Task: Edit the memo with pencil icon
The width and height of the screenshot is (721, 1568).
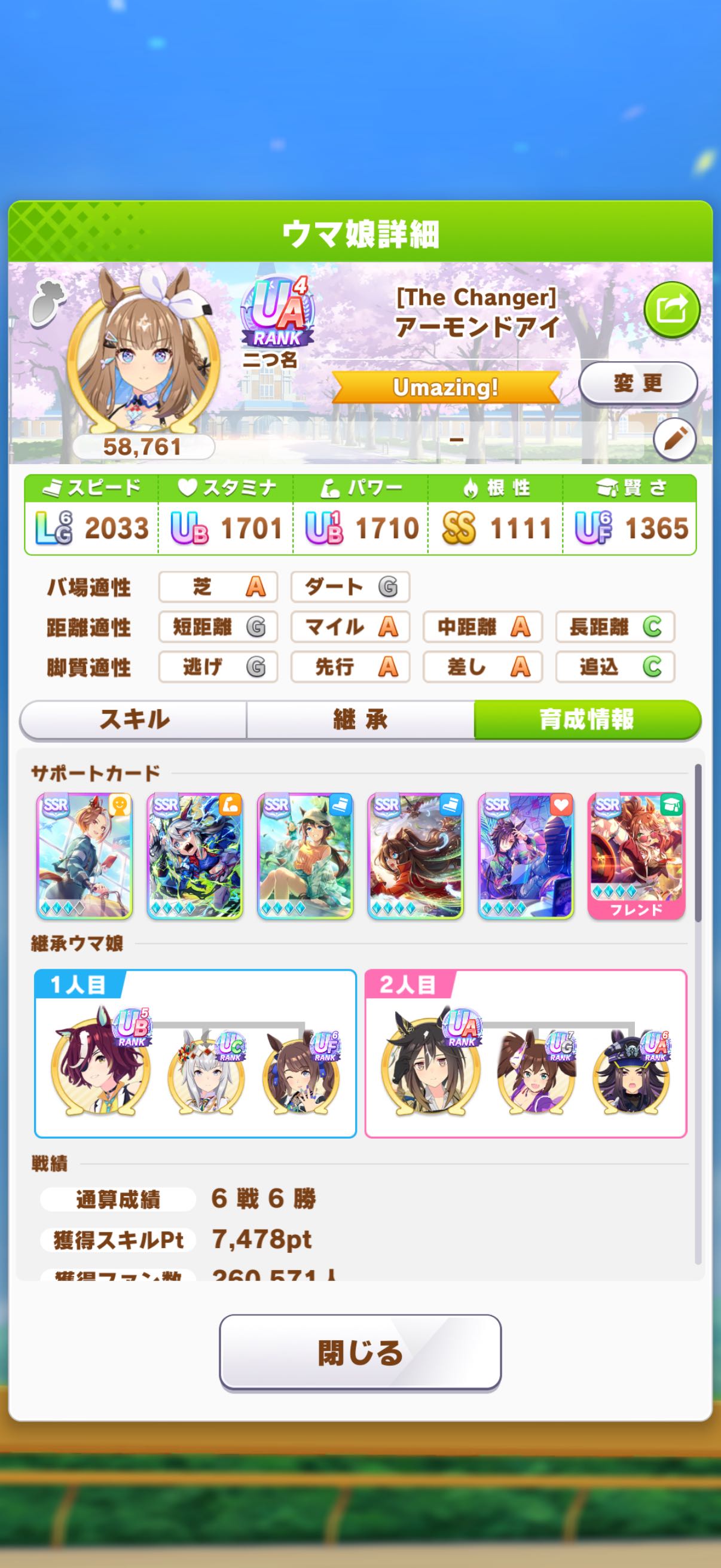Action: tap(675, 438)
